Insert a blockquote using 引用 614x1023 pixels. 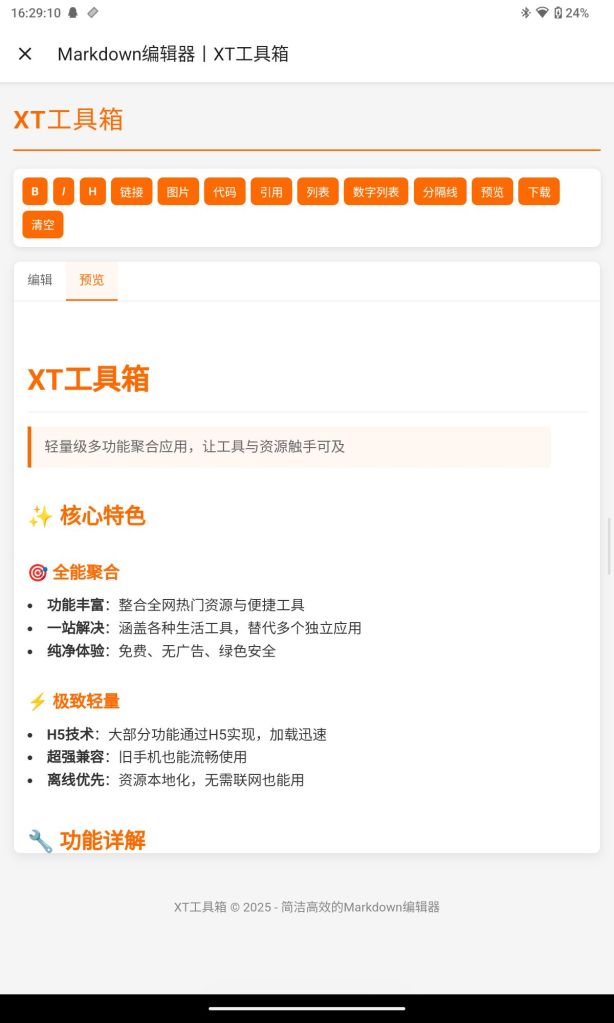coord(271,192)
